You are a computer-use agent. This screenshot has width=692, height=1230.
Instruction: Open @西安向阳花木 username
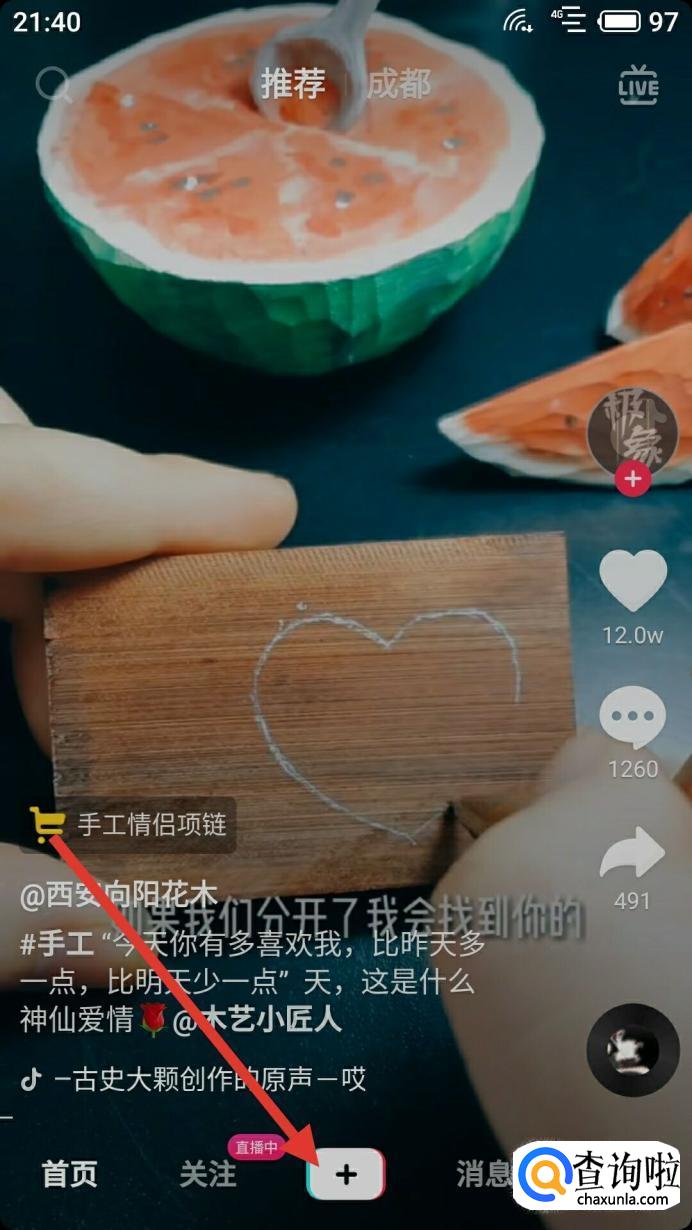coord(118,893)
